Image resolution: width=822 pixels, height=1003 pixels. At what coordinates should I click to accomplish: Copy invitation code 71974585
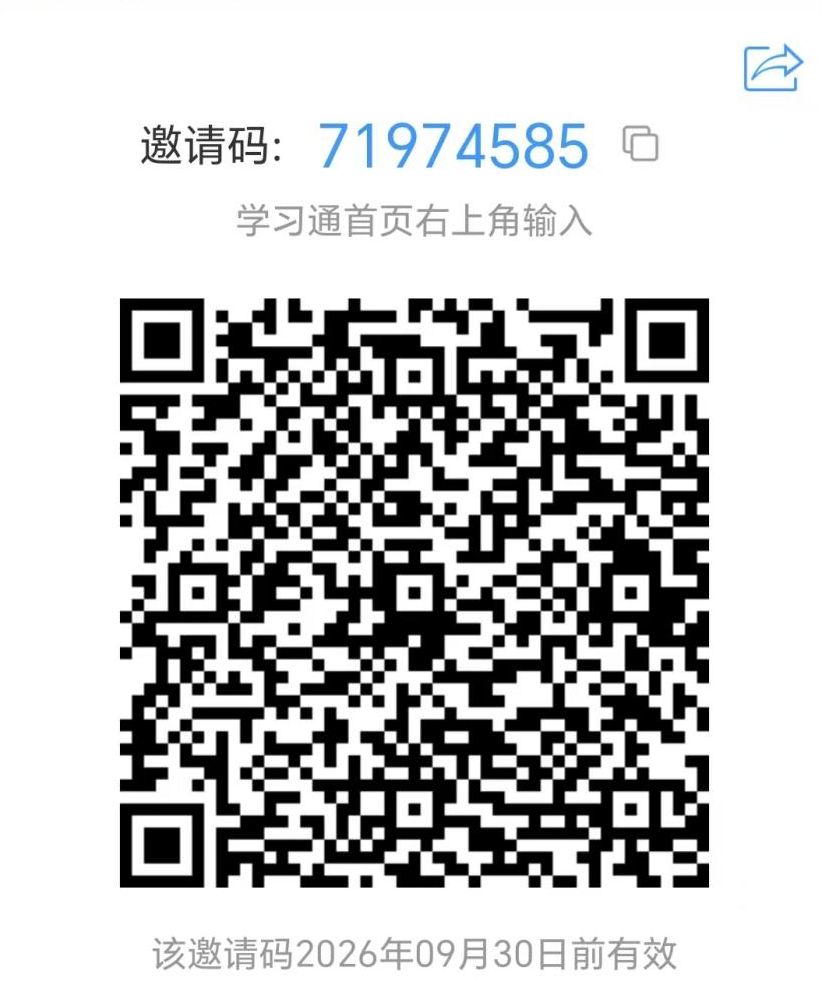pyautogui.click(x=640, y=144)
